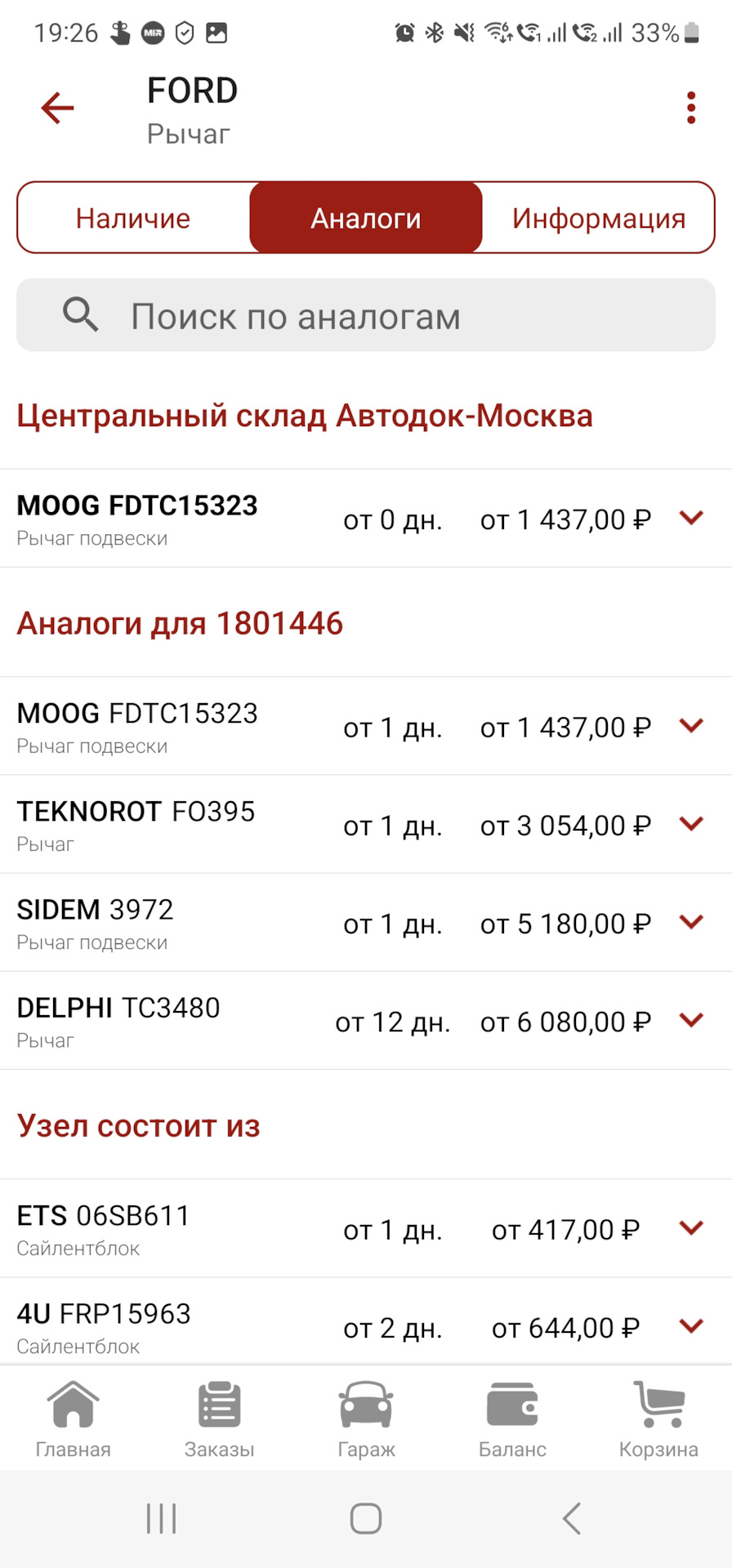Tap the Поиск по аналогам search field

pyautogui.click(x=366, y=315)
